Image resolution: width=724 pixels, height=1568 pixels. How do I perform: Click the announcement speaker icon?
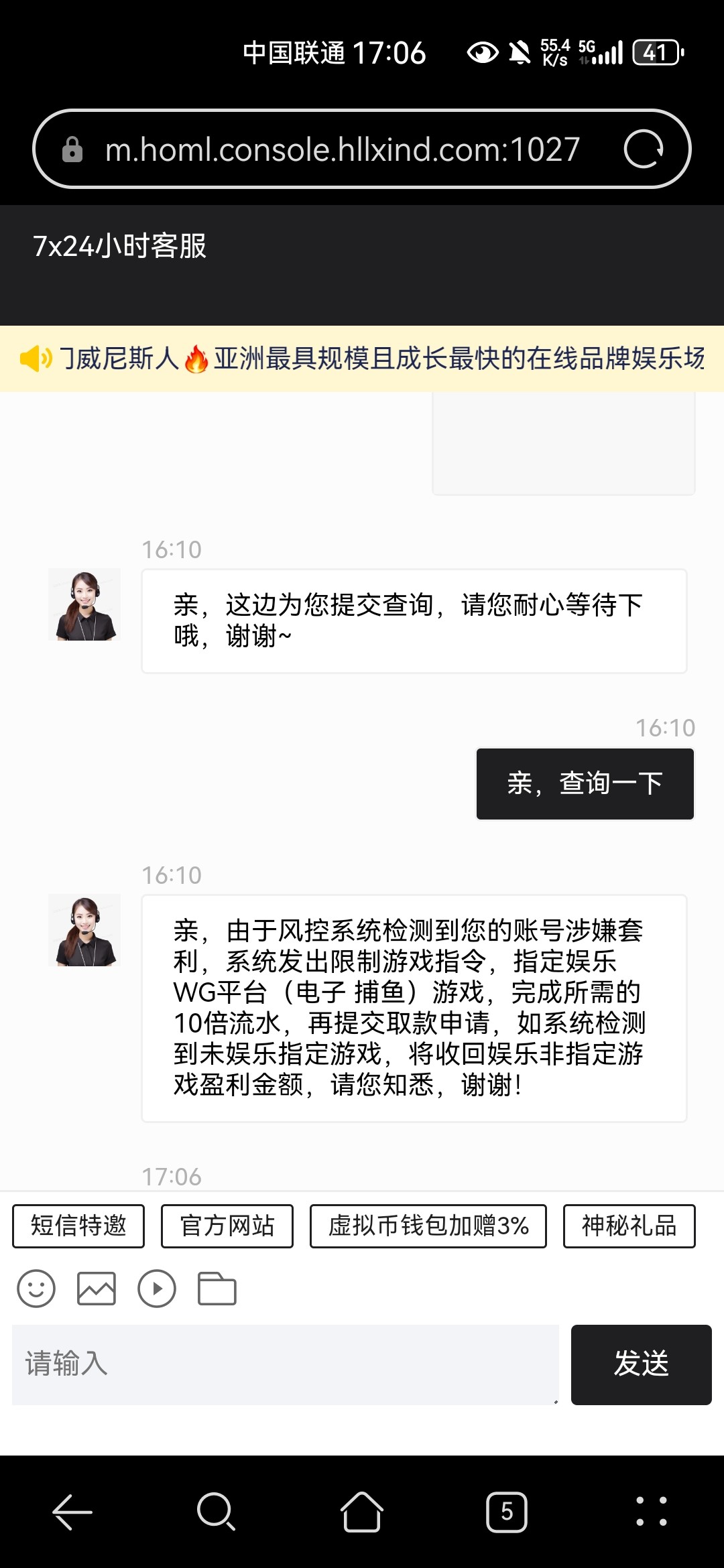coord(36,360)
